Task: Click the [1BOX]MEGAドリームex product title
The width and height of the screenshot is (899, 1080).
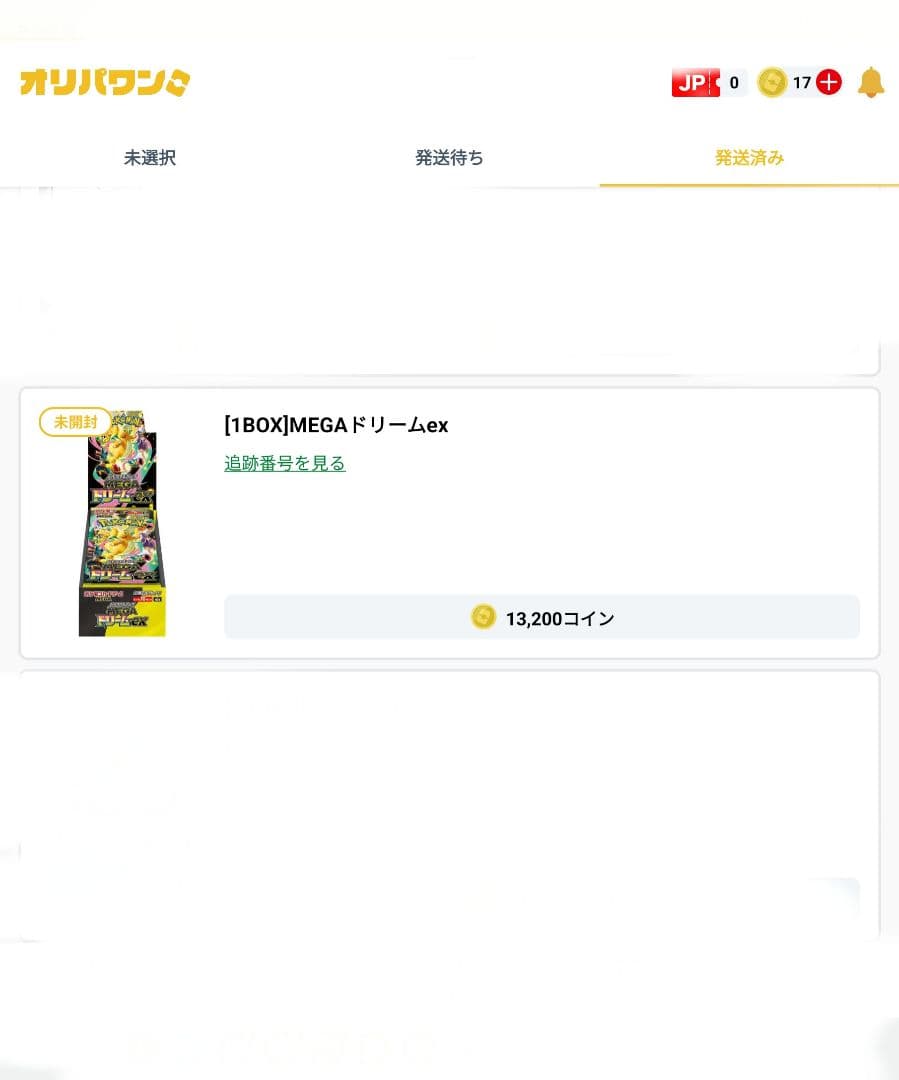Action: [x=335, y=425]
